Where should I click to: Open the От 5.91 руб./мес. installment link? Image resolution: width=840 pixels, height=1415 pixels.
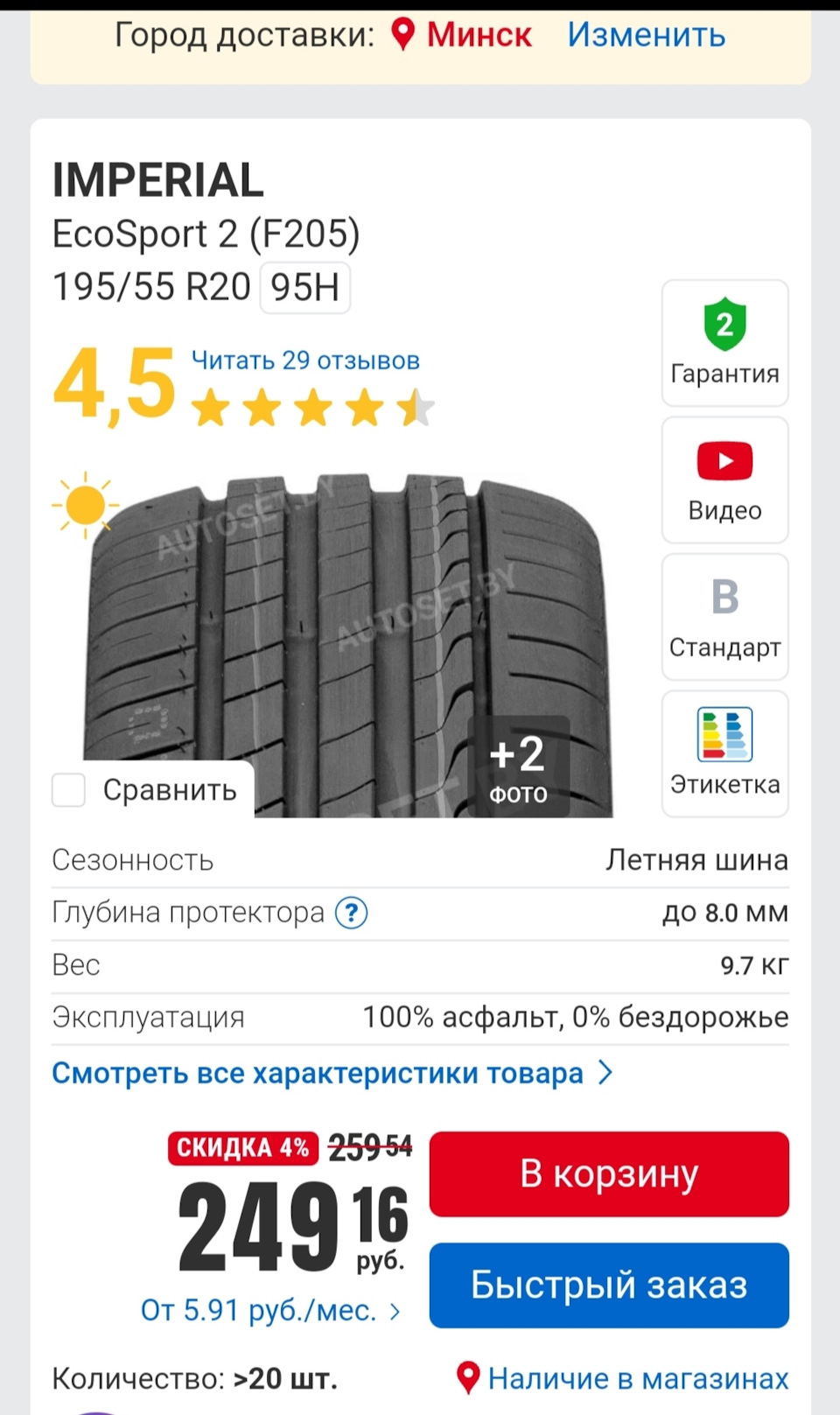269,1310
